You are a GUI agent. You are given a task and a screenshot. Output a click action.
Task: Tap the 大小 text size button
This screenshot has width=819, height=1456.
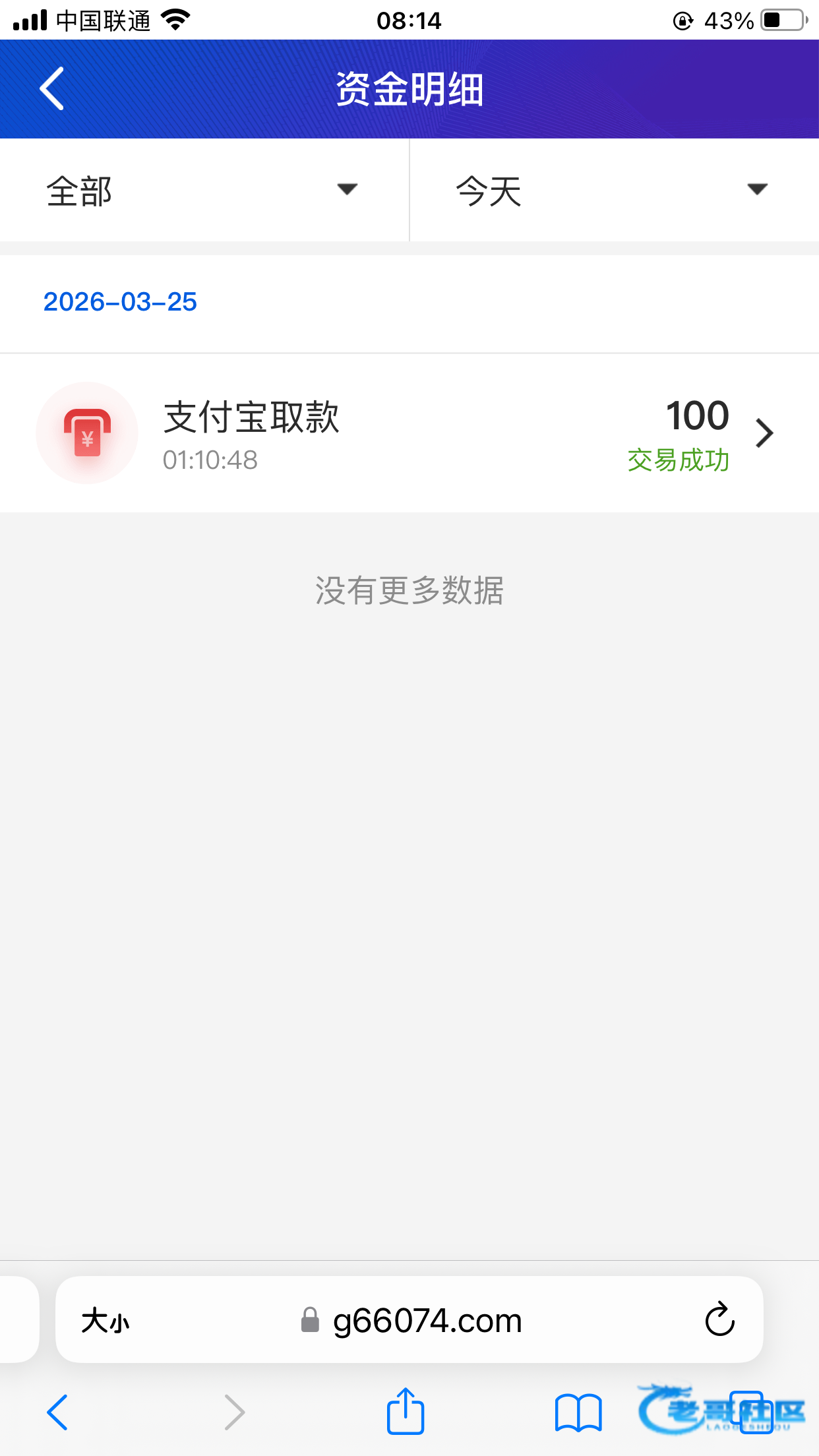tap(106, 1321)
